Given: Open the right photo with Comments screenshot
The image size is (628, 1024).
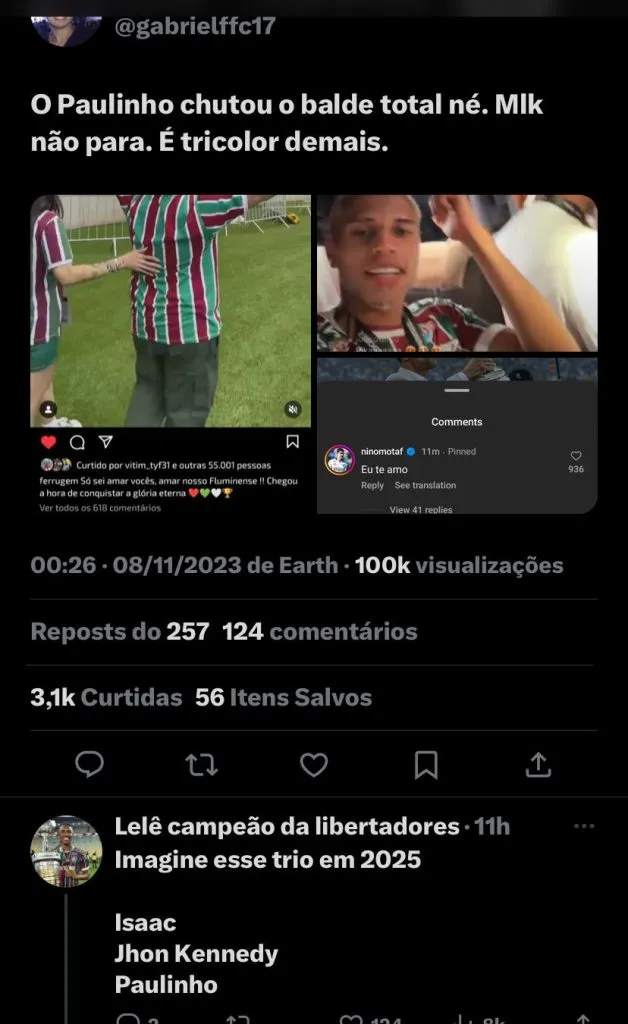Looking at the screenshot, I should pos(457,354).
